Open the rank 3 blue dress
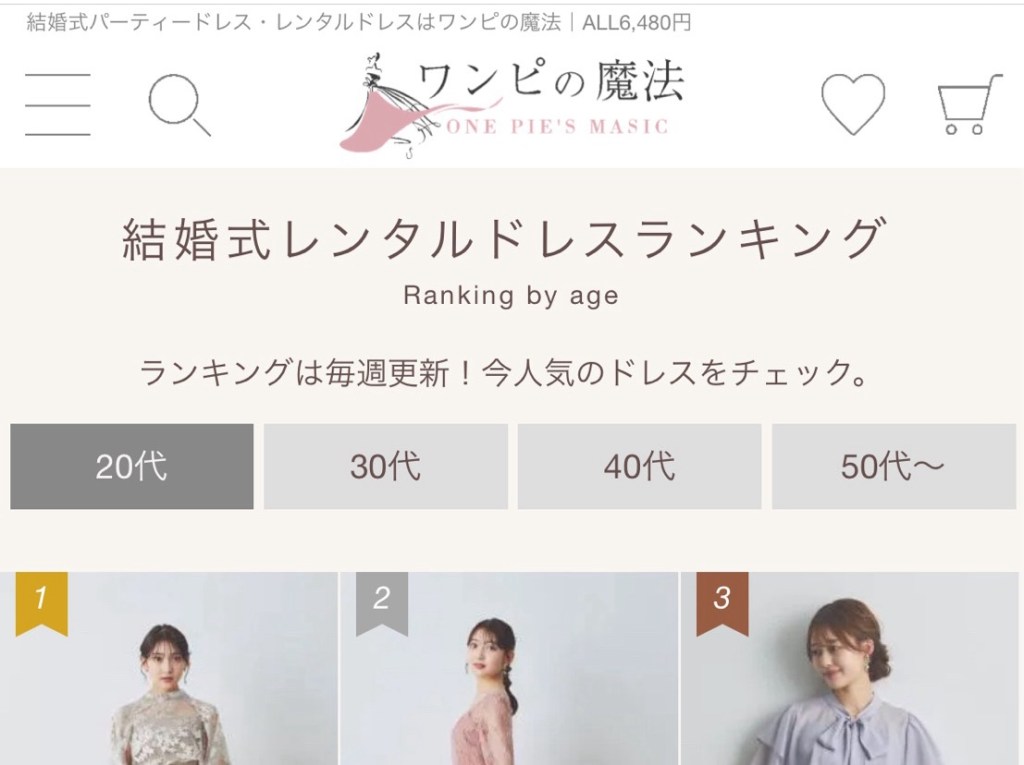1024x765 pixels. (850, 680)
